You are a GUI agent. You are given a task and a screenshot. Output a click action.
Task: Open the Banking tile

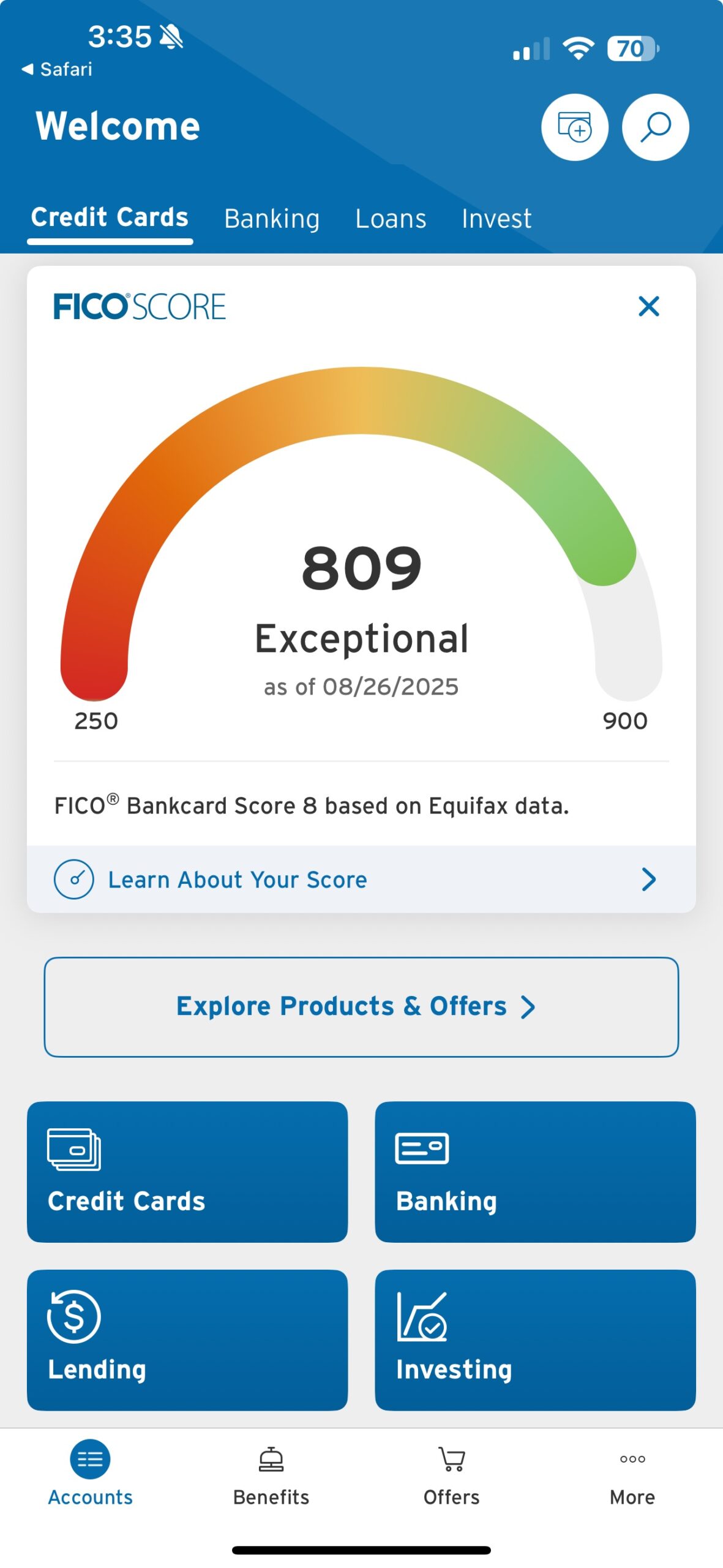tap(535, 1171)
